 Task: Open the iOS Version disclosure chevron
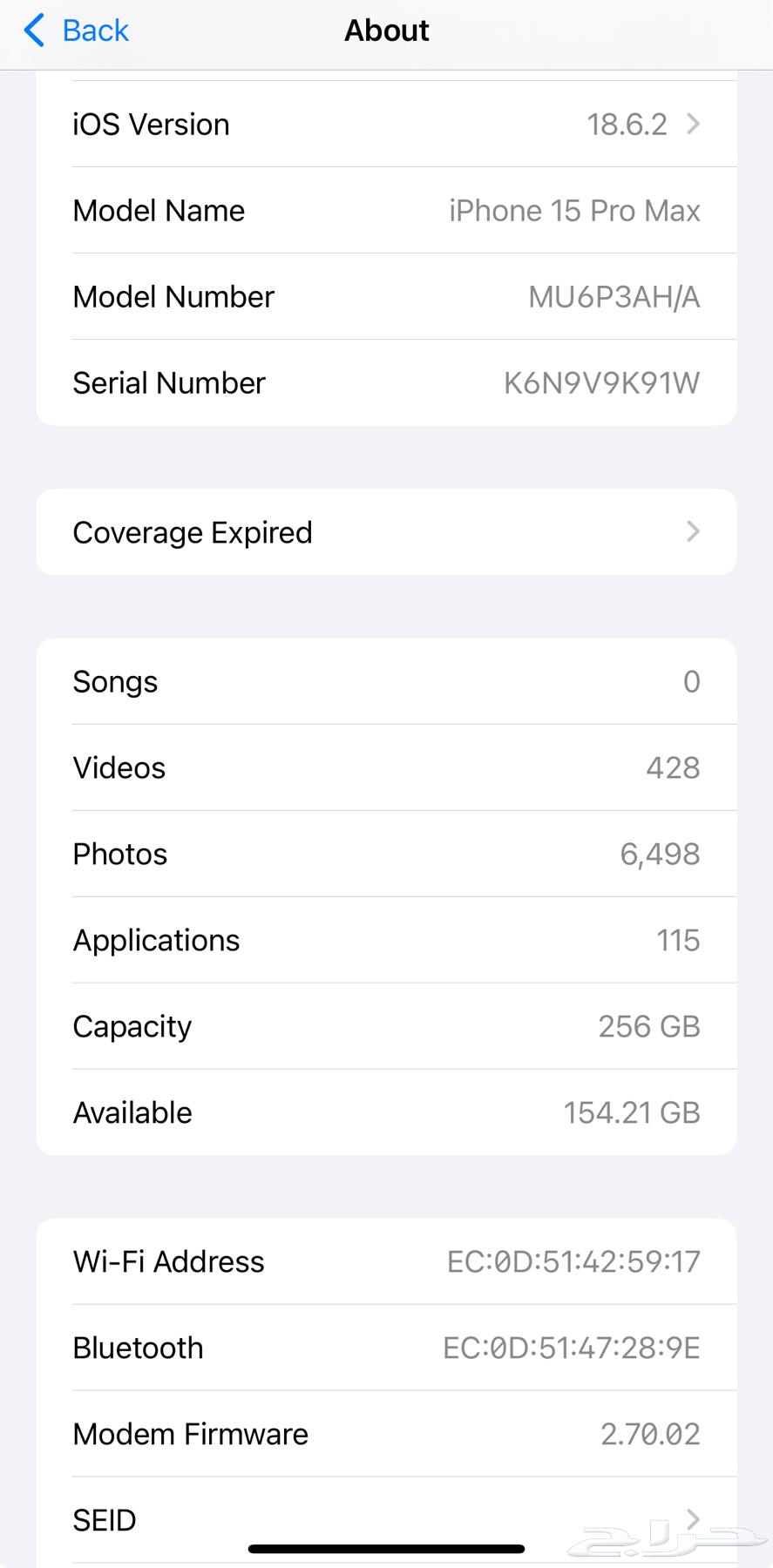pyautogui.click(x=692, y=124)
